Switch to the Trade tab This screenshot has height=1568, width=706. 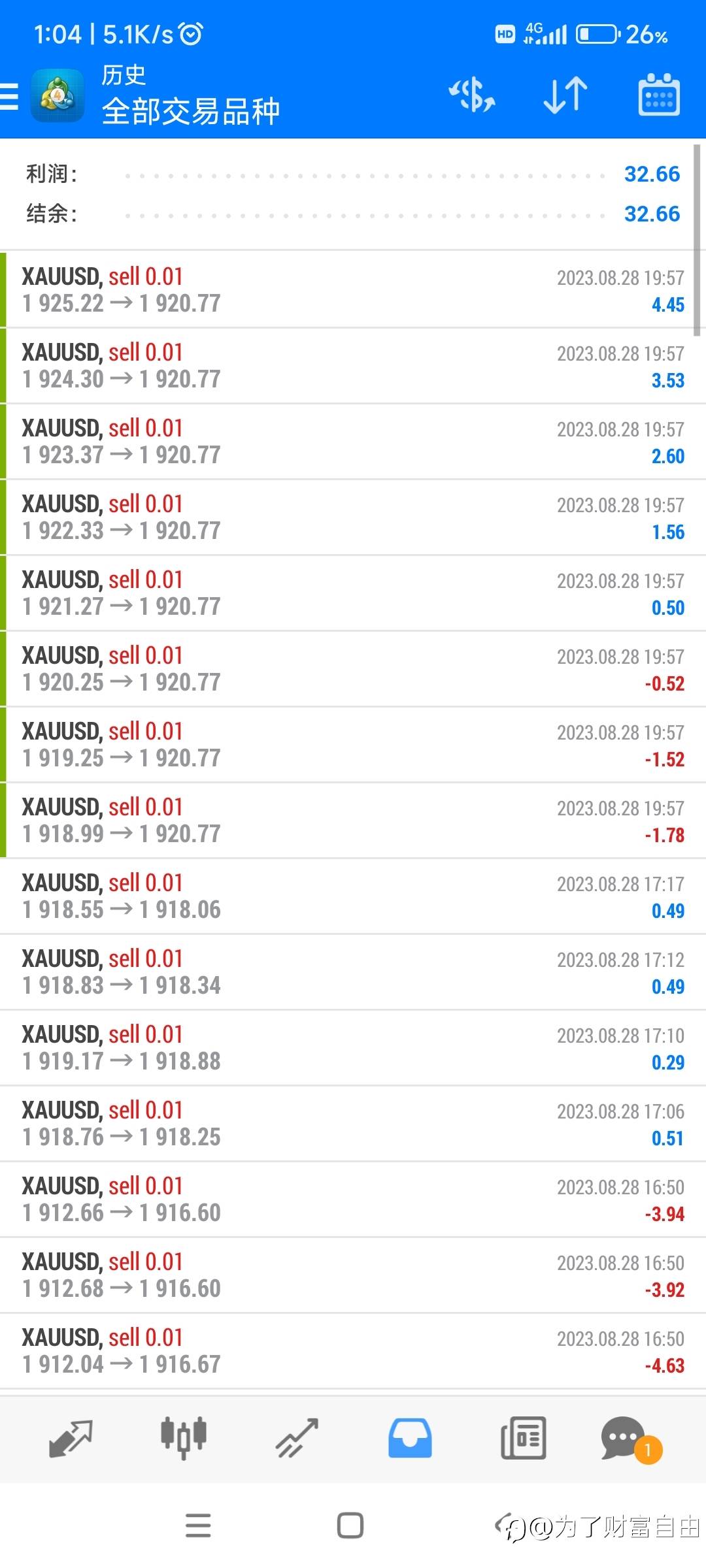pyautogui.click(x=297, y=1438)
